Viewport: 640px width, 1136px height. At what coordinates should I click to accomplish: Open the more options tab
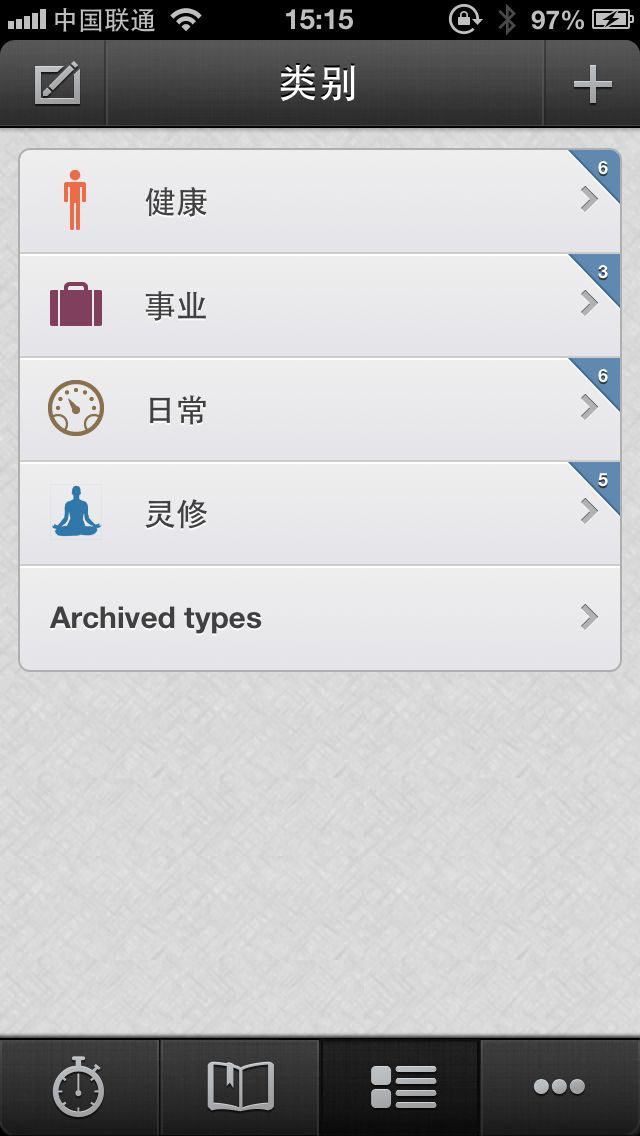pyautogui.click(x=560, y=1087)
